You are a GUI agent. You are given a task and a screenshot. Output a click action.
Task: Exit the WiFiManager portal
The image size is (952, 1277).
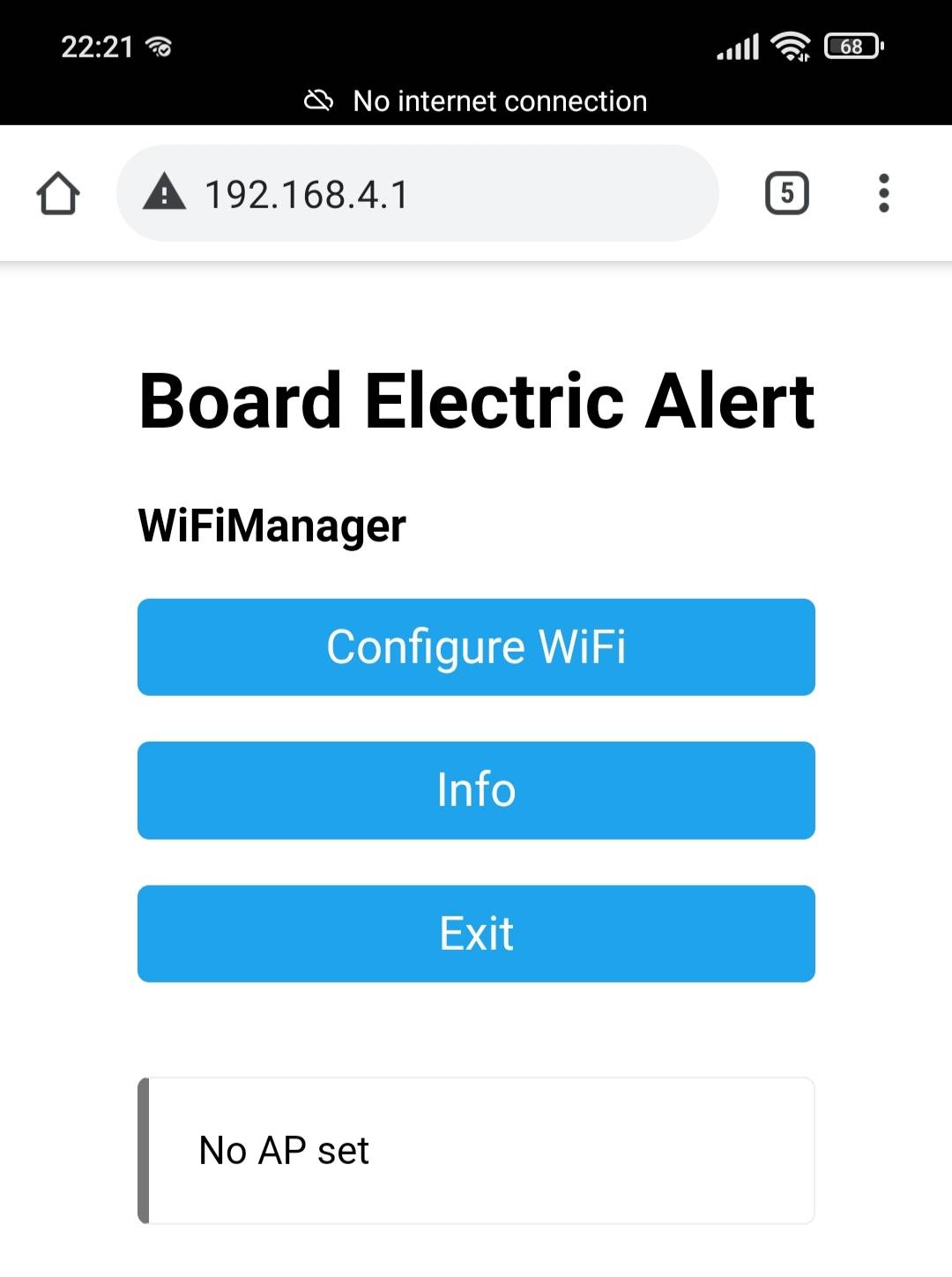point(476,933)
